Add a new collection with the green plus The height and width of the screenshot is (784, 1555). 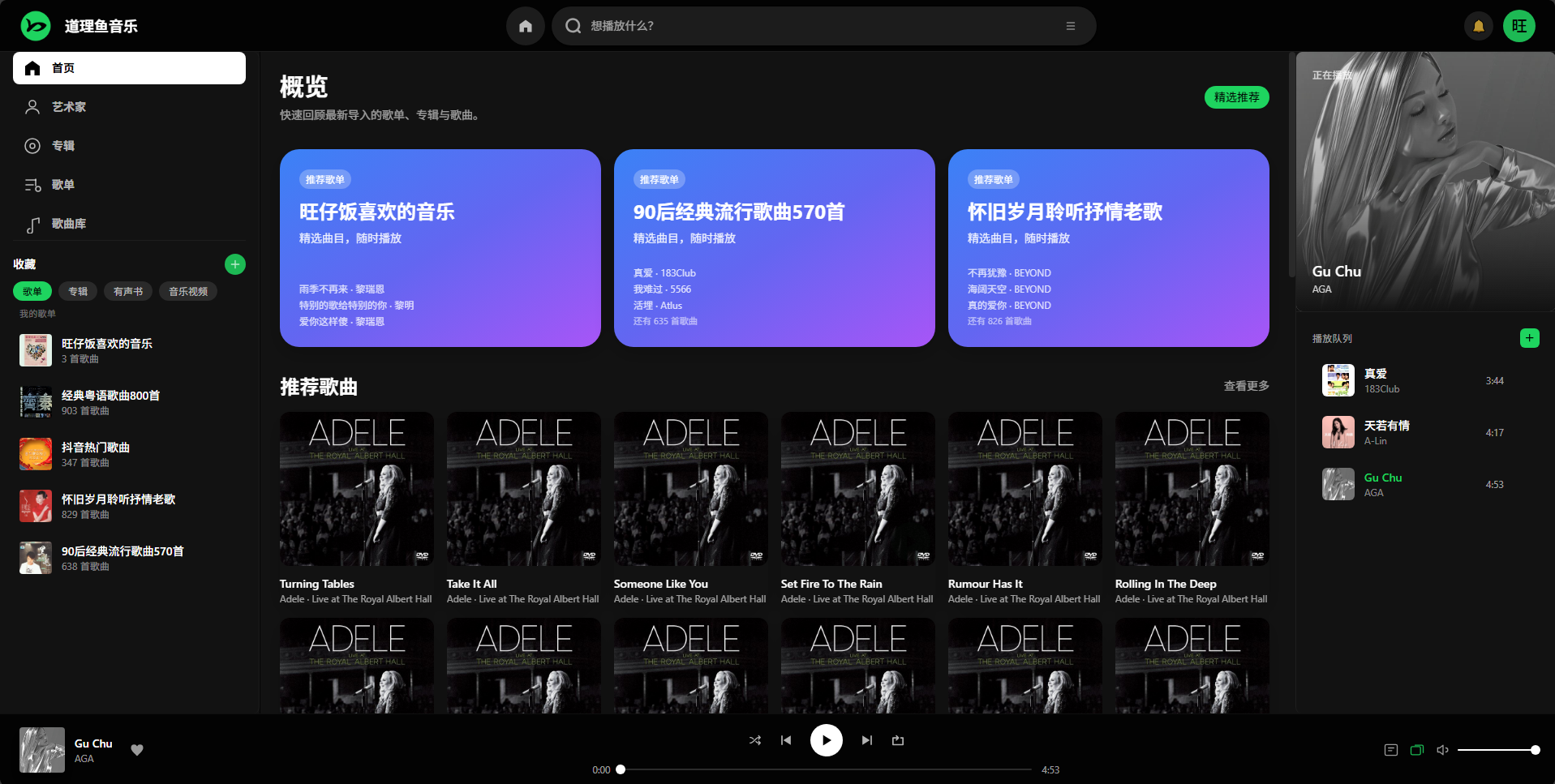coord(234,264)
